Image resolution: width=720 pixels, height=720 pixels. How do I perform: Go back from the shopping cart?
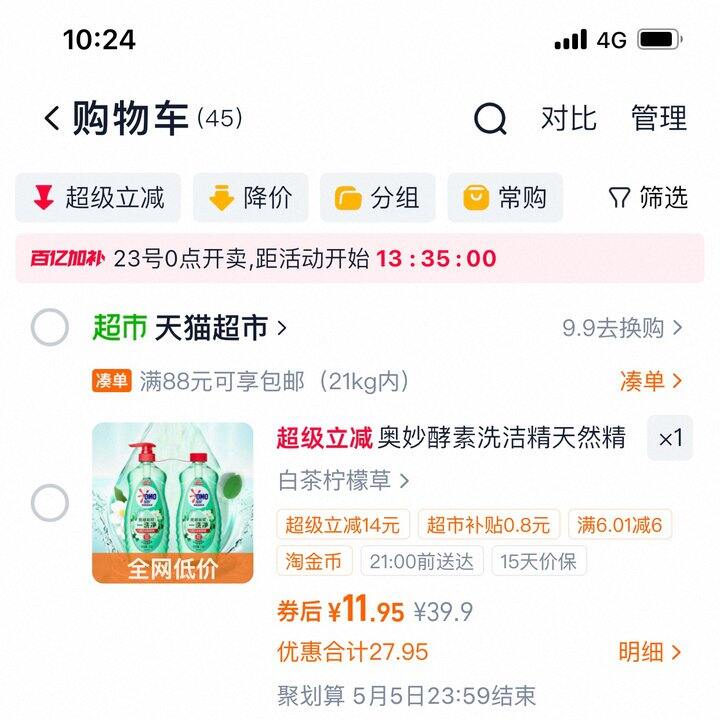tap(52, 119)
